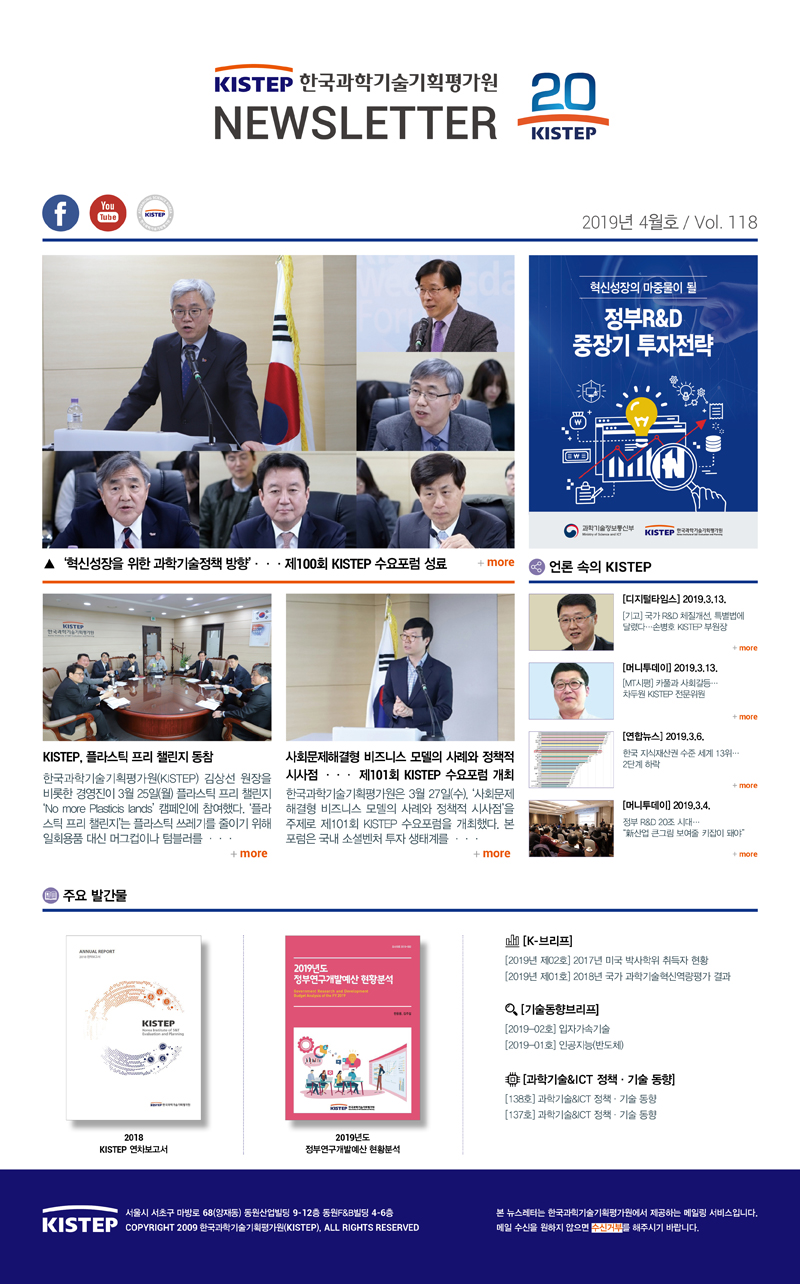The height and width of the screenshot is (1284, 800).
Task: Open 138호 과학기술&ICT 정책·기술 동향
Action: pyautogui.click(x=580, y=1098)
